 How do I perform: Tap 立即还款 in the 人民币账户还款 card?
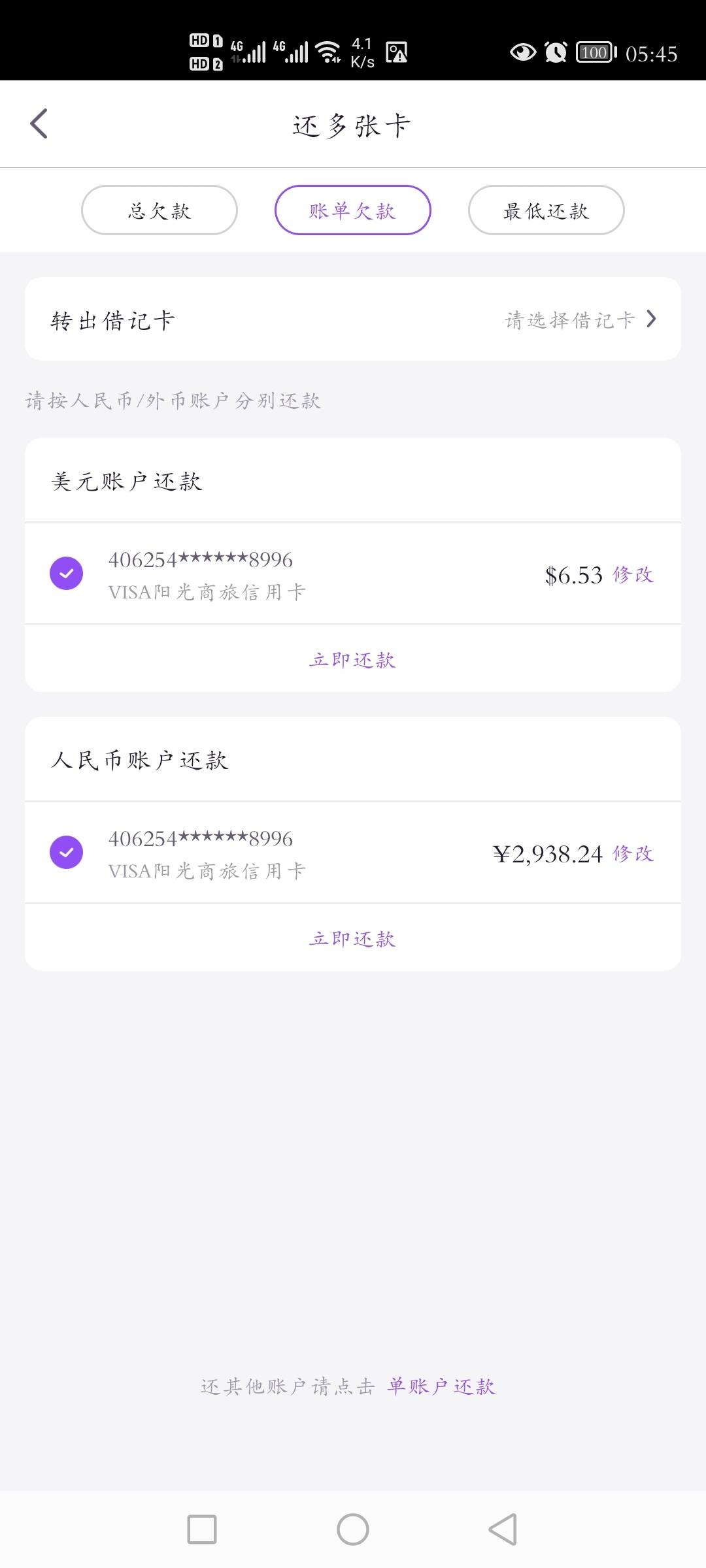pyautogui.click(x=353, y=939)
